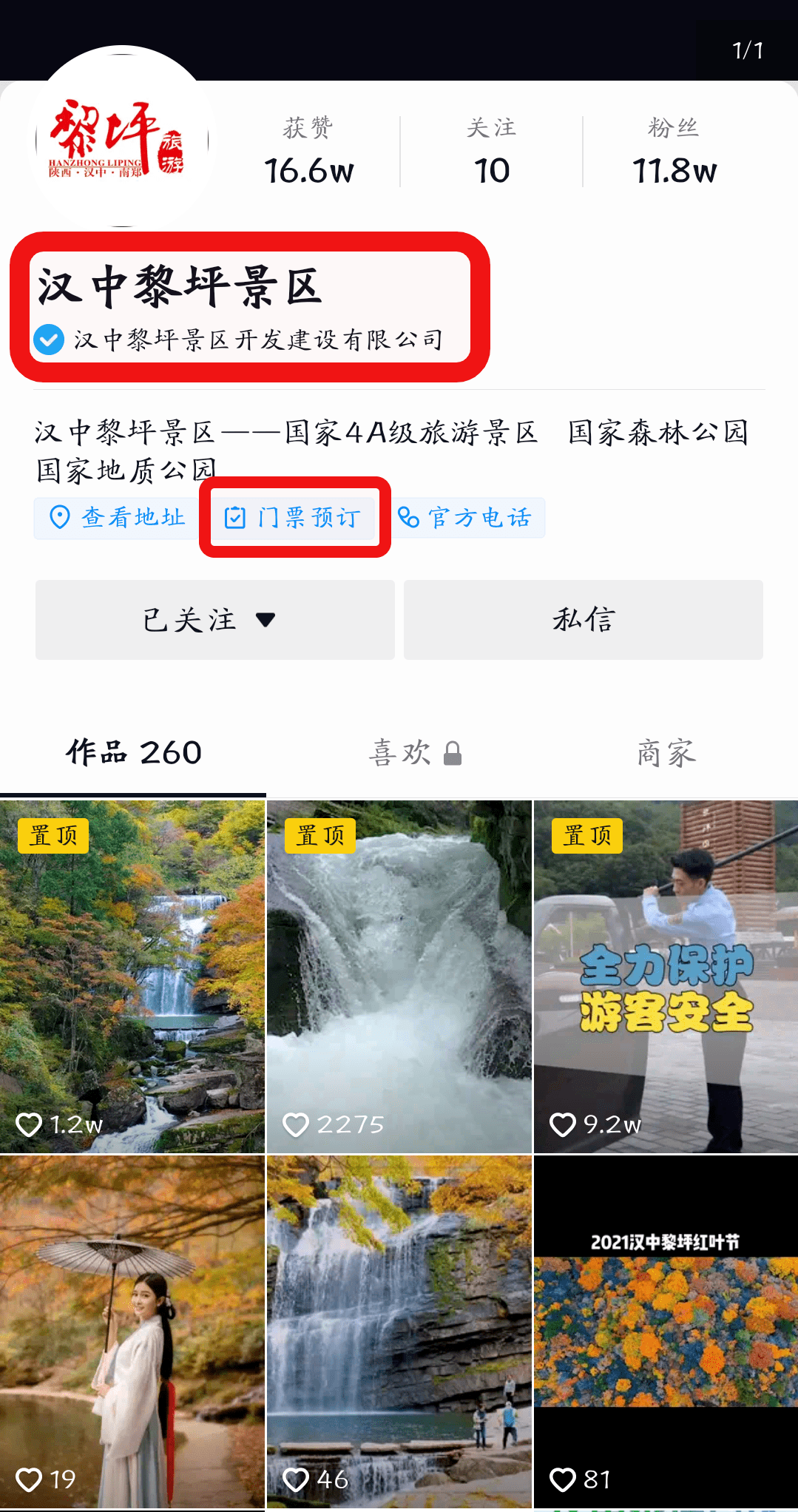Open the 门票预订 ticket booking link

click(x=294, y=518)
